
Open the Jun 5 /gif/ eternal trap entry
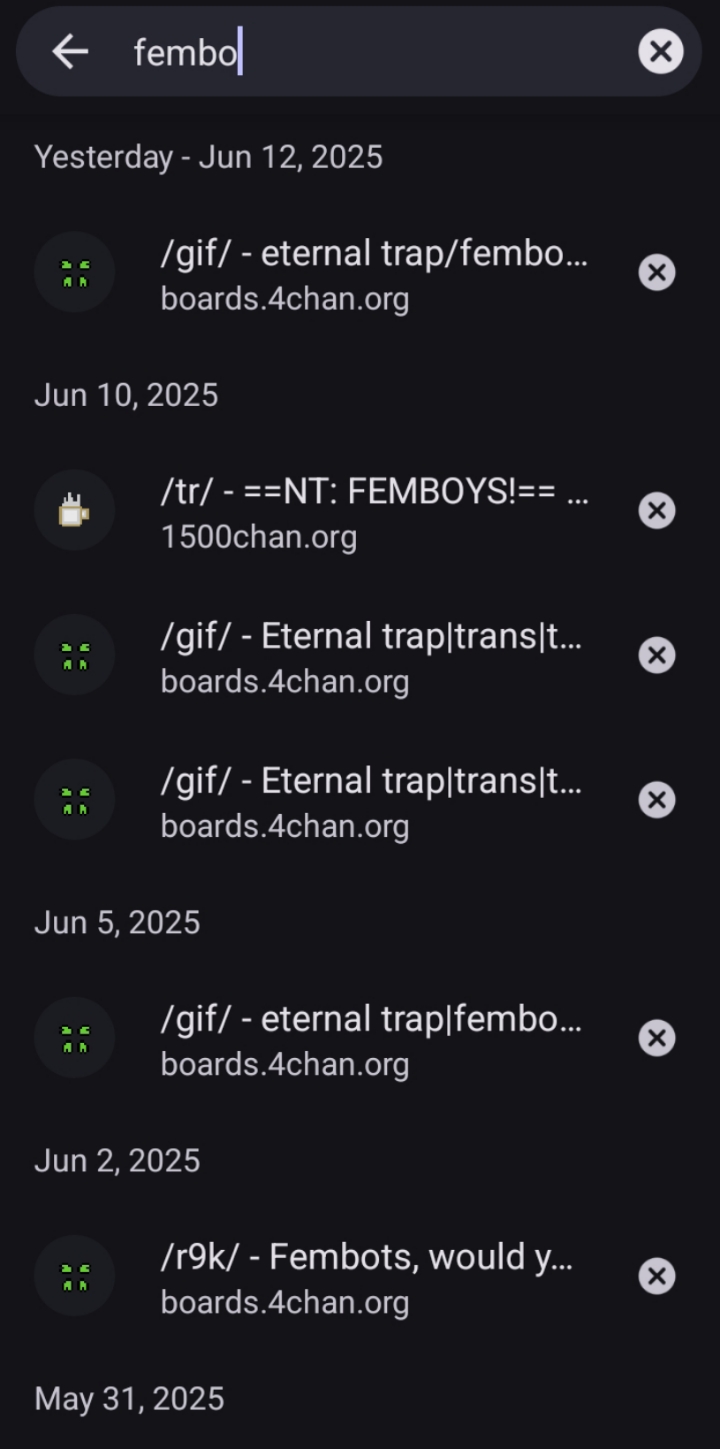click(x=374, y=1038)
